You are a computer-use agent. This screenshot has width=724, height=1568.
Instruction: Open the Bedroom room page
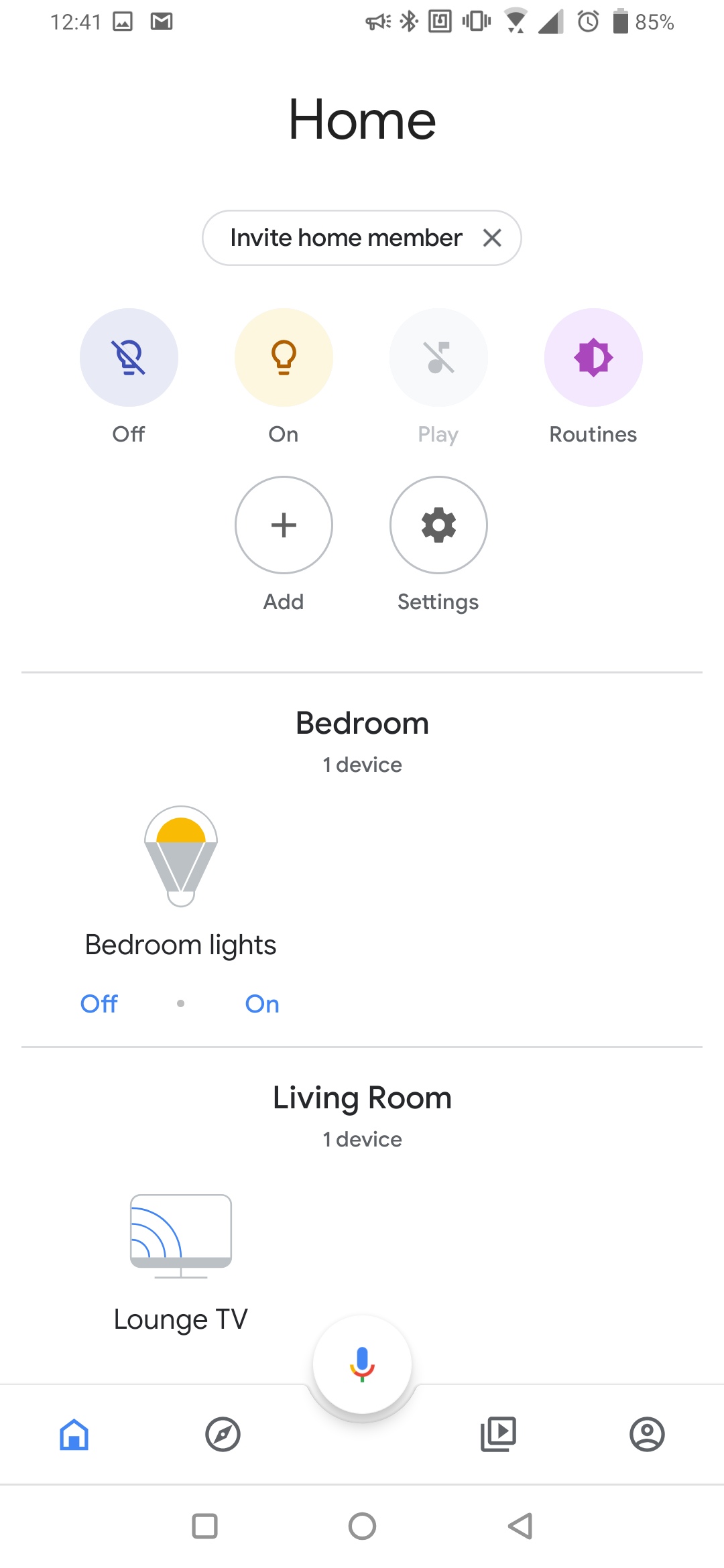click(x=362, y=724)
